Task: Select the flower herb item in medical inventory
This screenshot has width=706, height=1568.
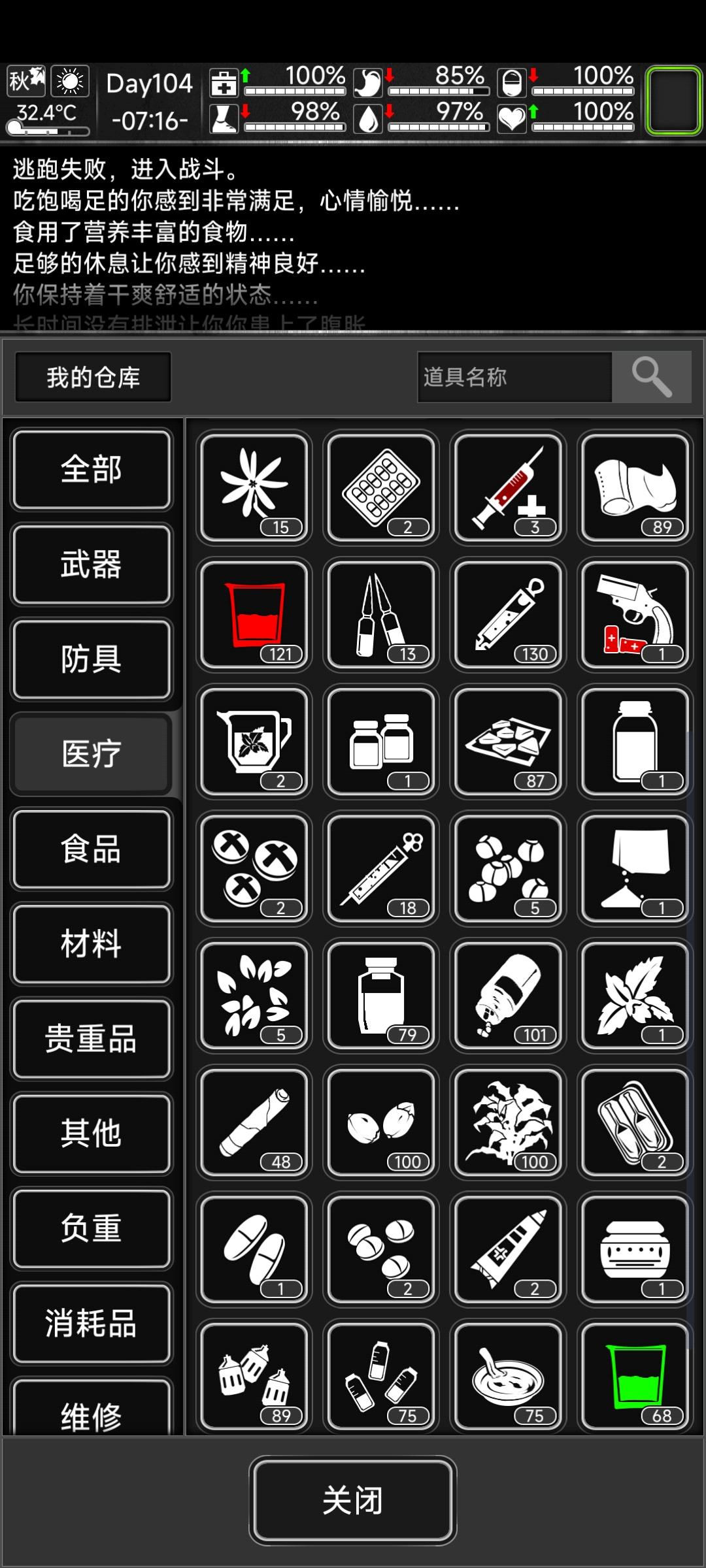Action: (x=253, y=489)
